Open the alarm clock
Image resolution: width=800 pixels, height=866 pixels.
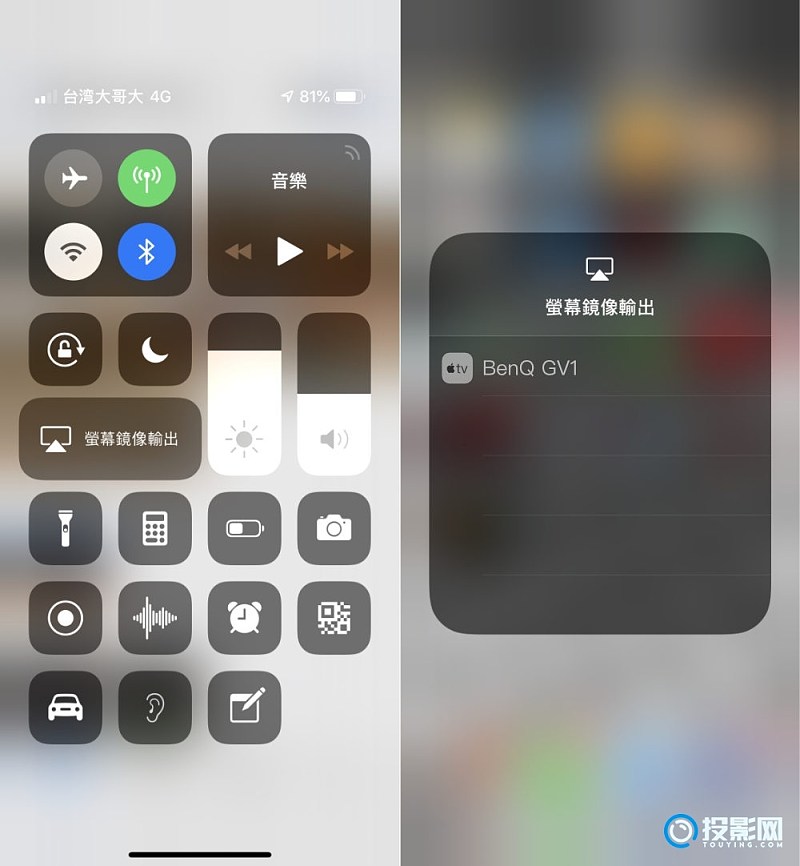click(x=244, y=618)
